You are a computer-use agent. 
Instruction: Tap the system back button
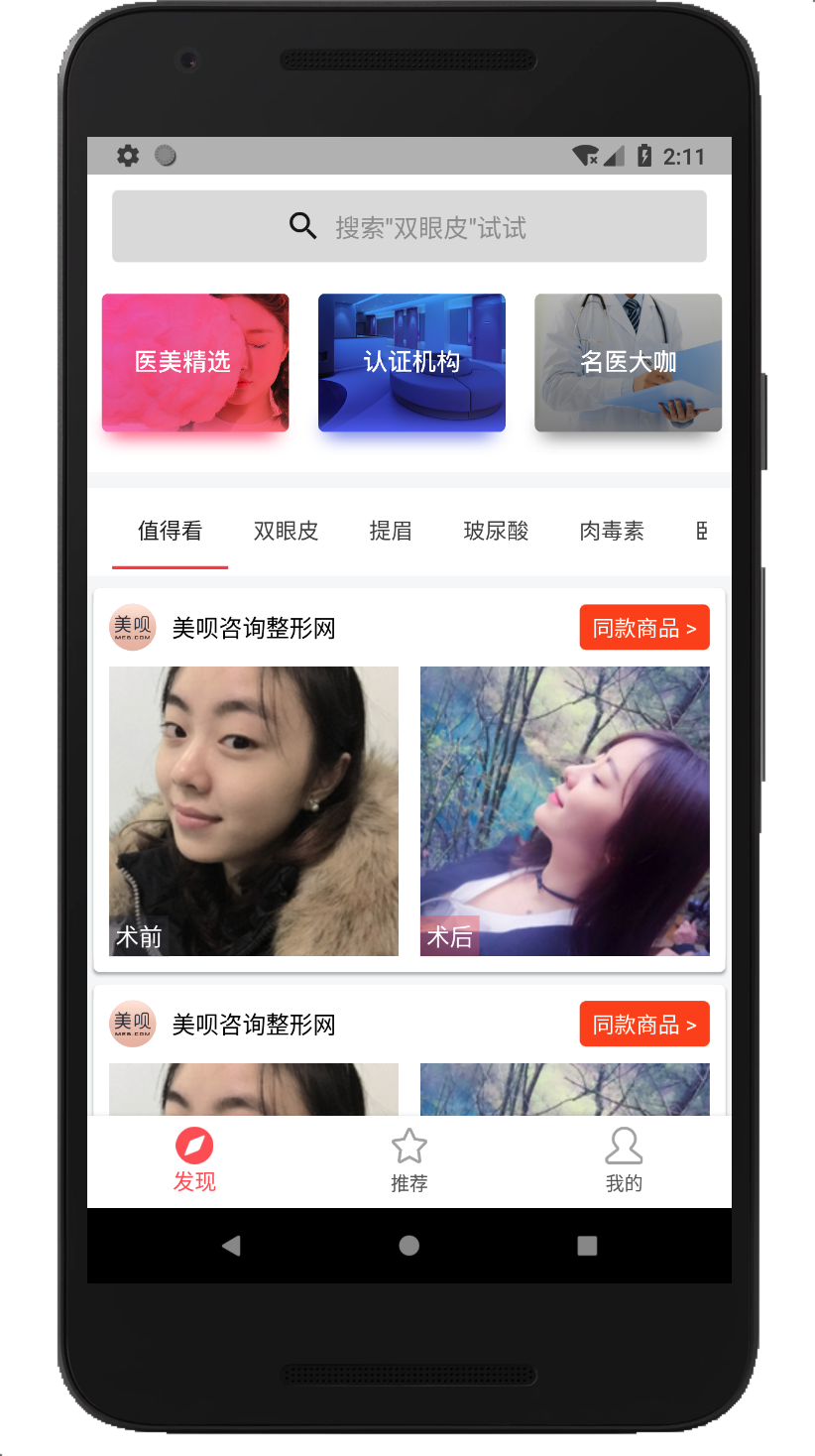point(231,1246)
